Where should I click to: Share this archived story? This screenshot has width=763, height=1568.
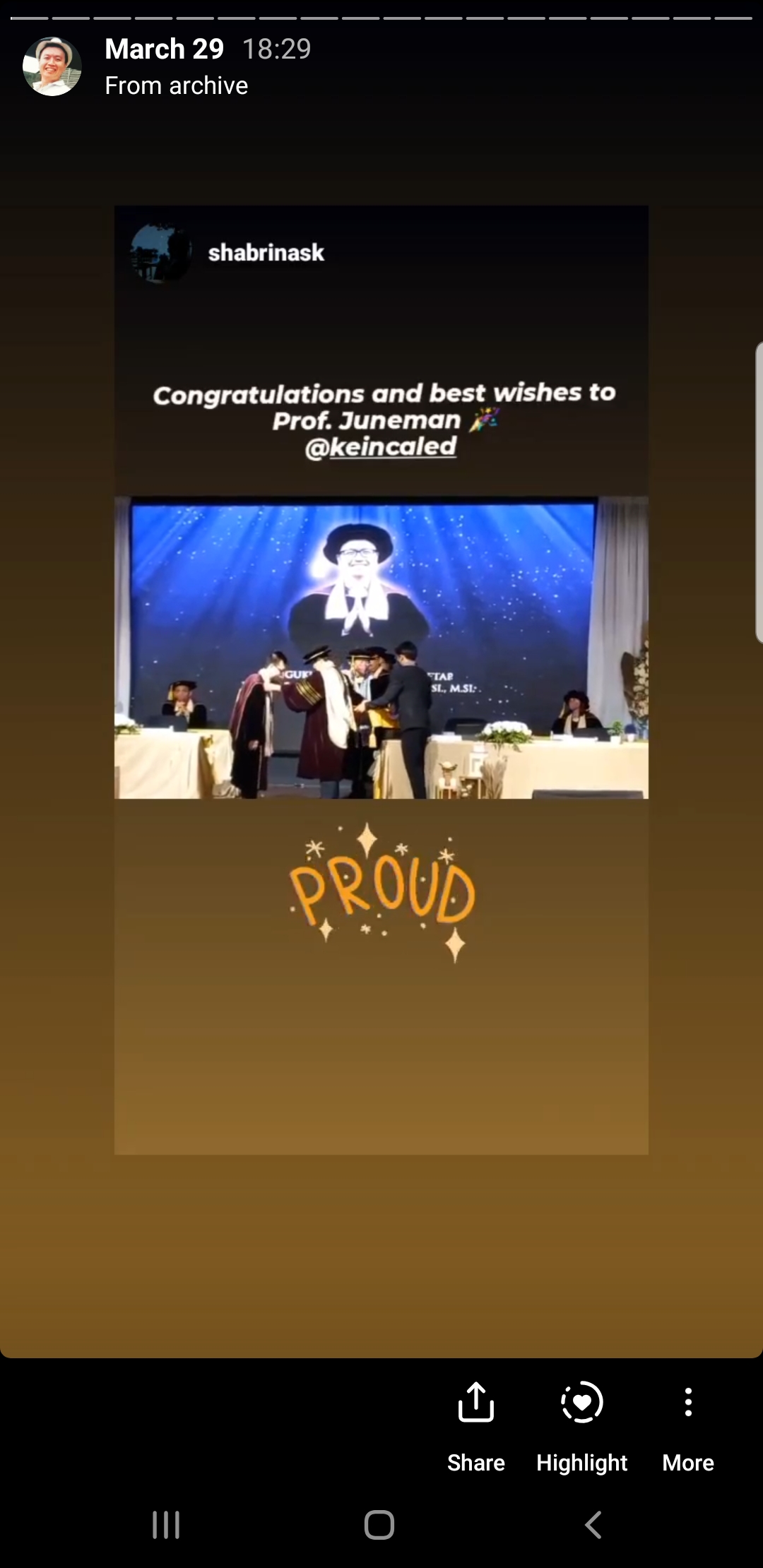475,1425
